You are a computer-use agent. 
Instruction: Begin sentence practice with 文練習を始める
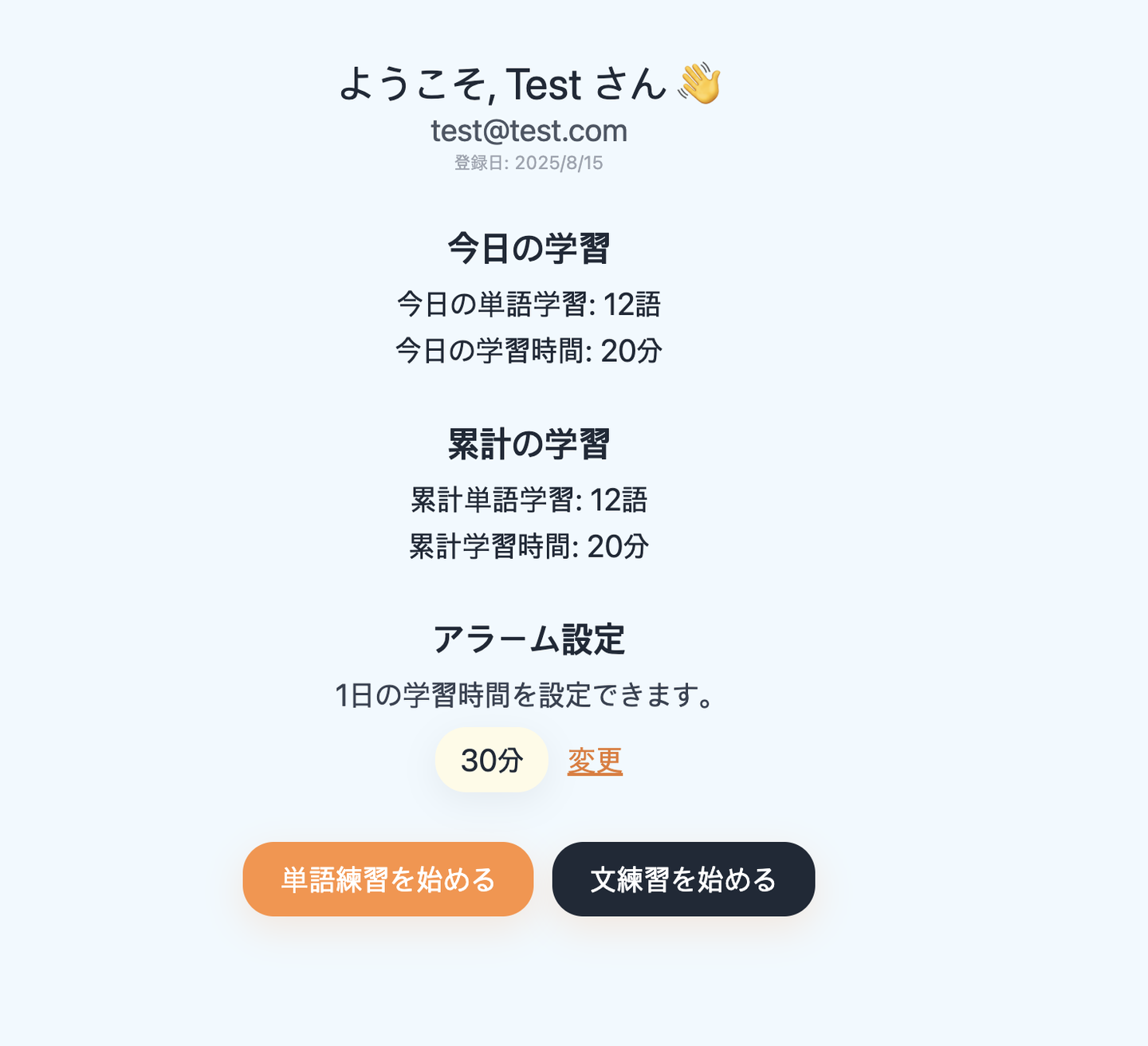pos(683,879)
